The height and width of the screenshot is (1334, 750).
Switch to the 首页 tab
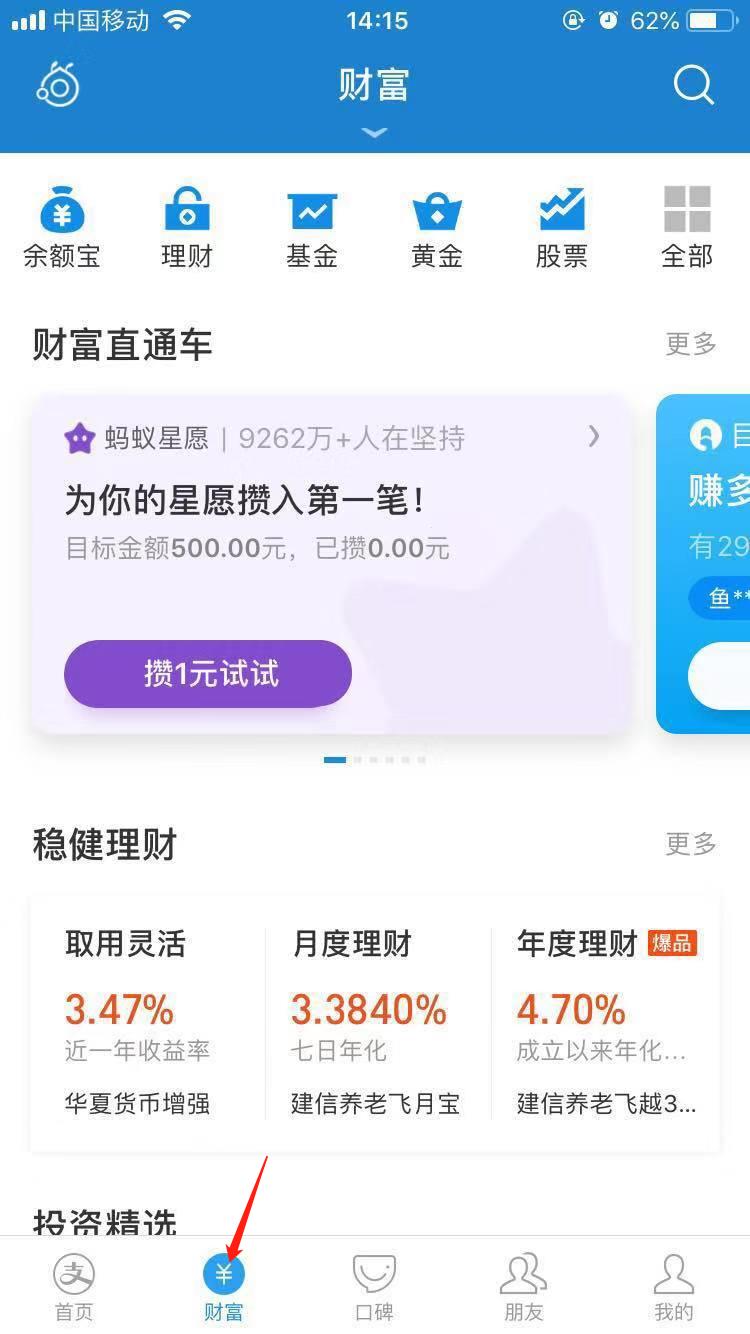pyautogui.click(x=74, y=1287)
